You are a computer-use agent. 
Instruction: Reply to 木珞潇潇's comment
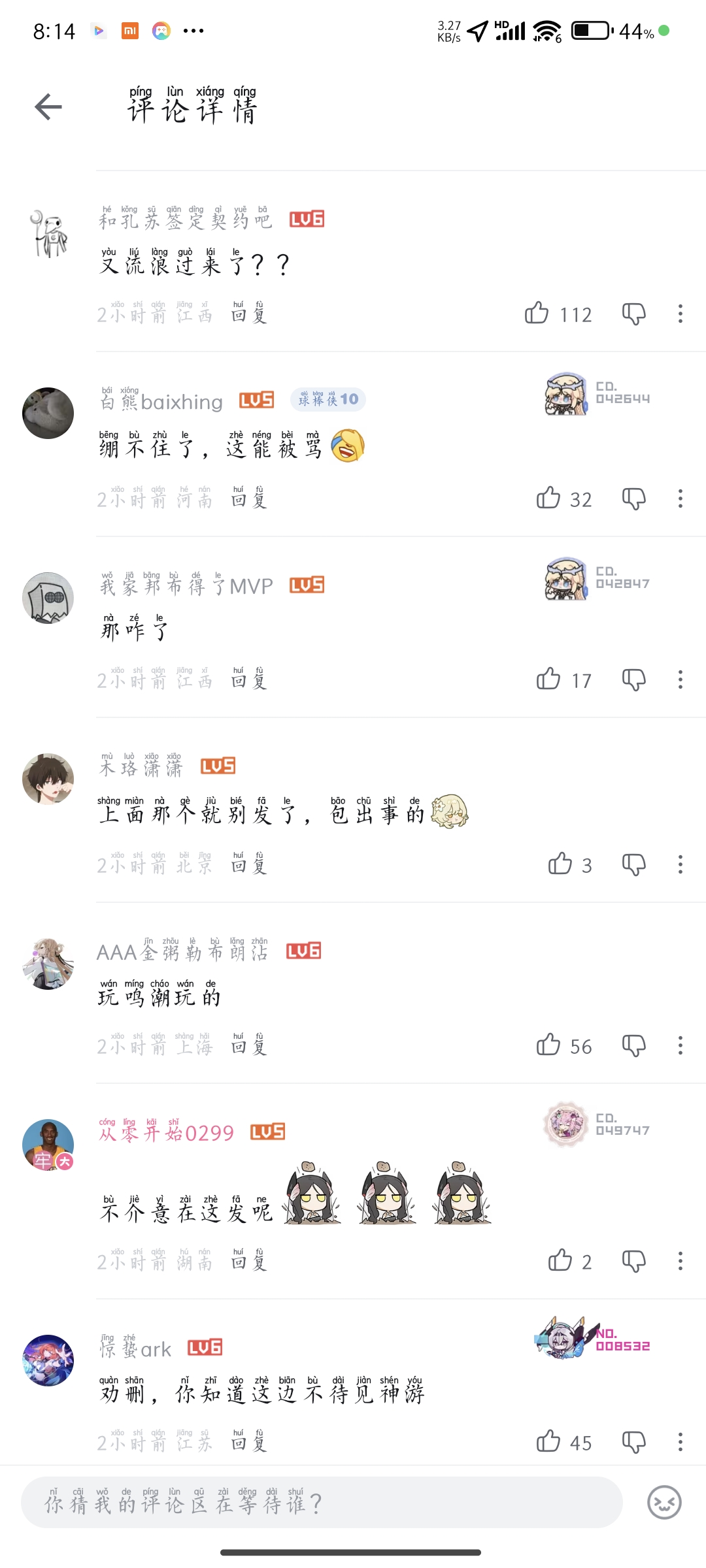tap(249, 863)
